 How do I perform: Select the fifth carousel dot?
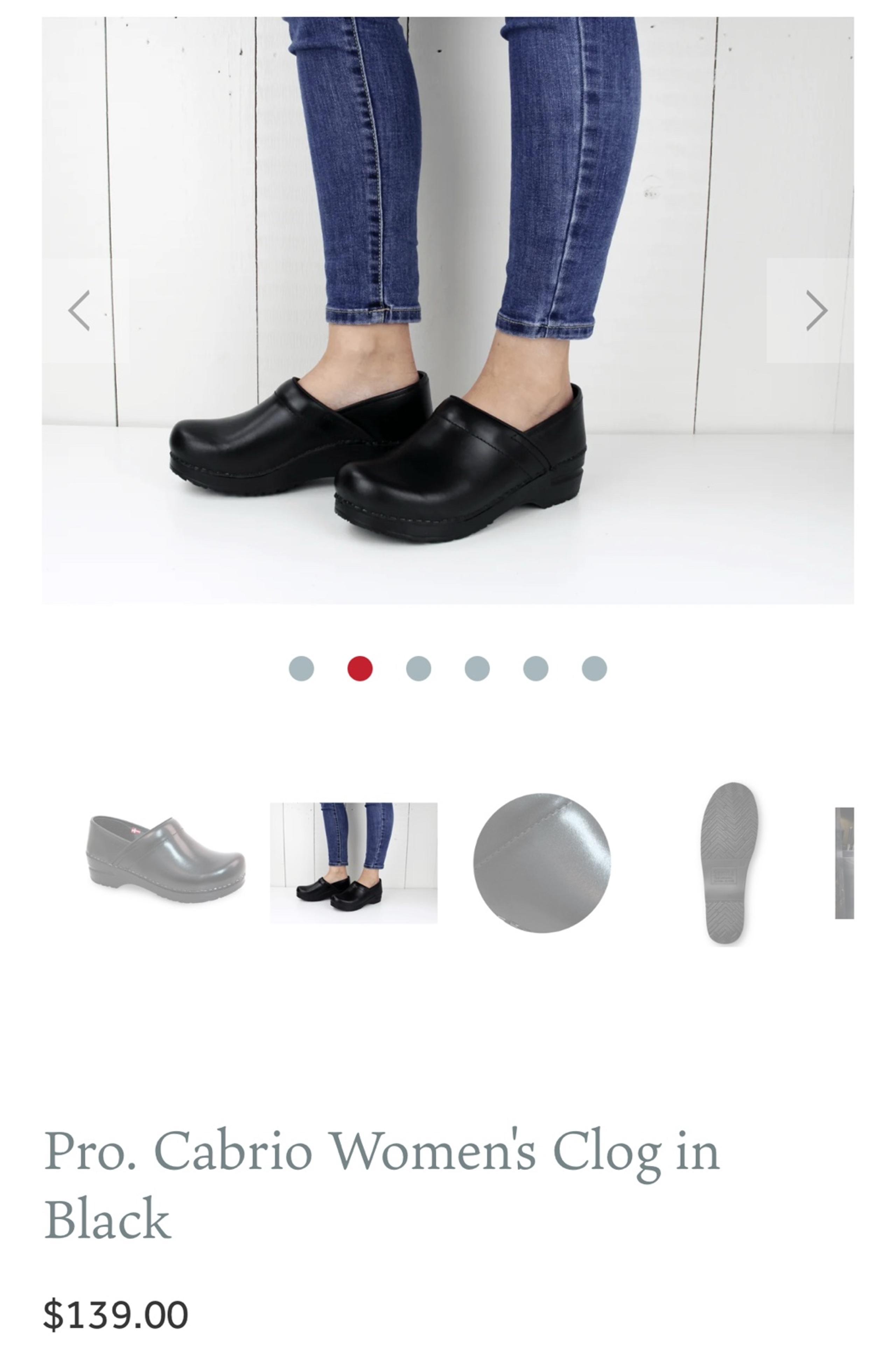tap(535, 668)
